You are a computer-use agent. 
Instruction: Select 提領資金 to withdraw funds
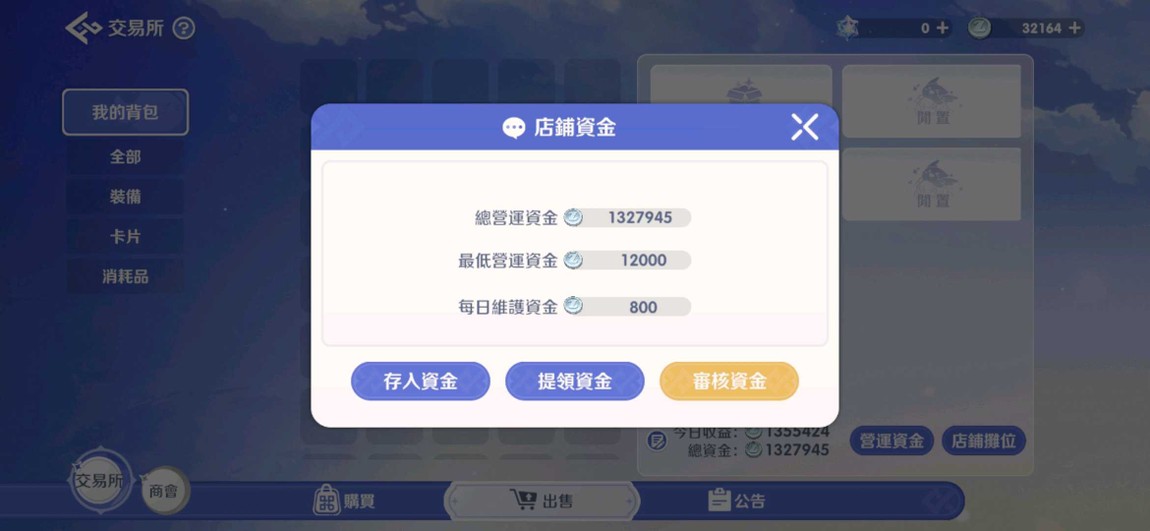pyautogui.click(x=574, y=381)
